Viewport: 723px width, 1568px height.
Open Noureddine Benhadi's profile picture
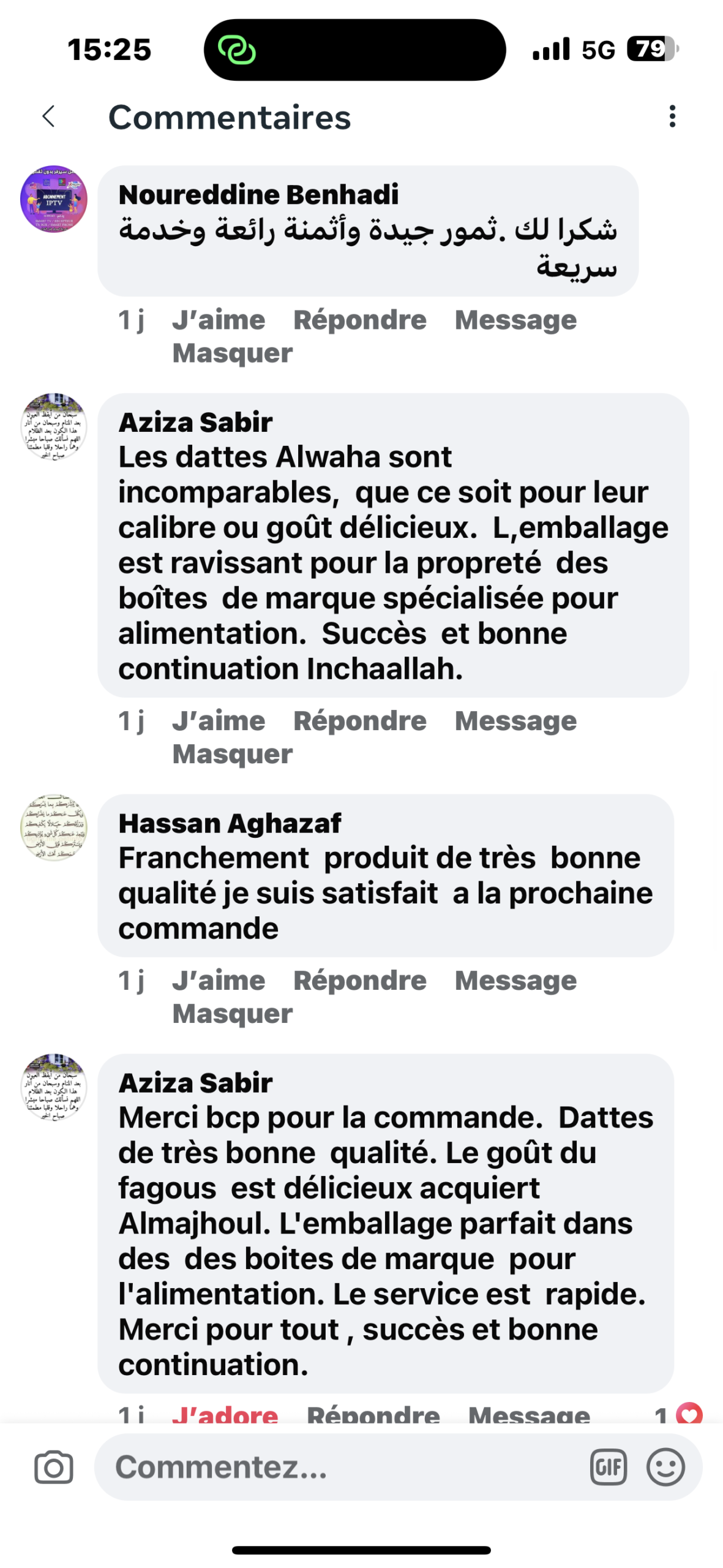tap(54, 199)
